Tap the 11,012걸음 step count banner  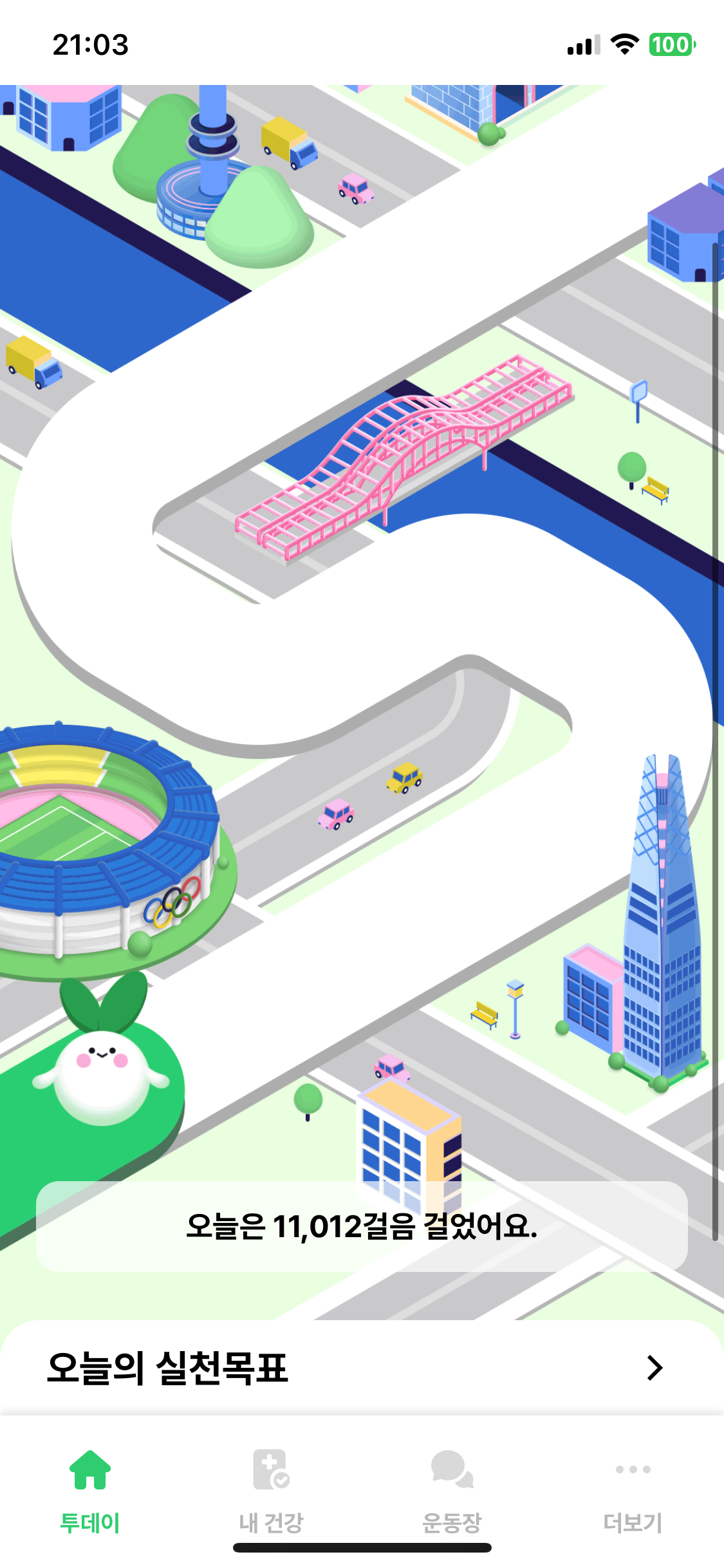pos(362,1226)
